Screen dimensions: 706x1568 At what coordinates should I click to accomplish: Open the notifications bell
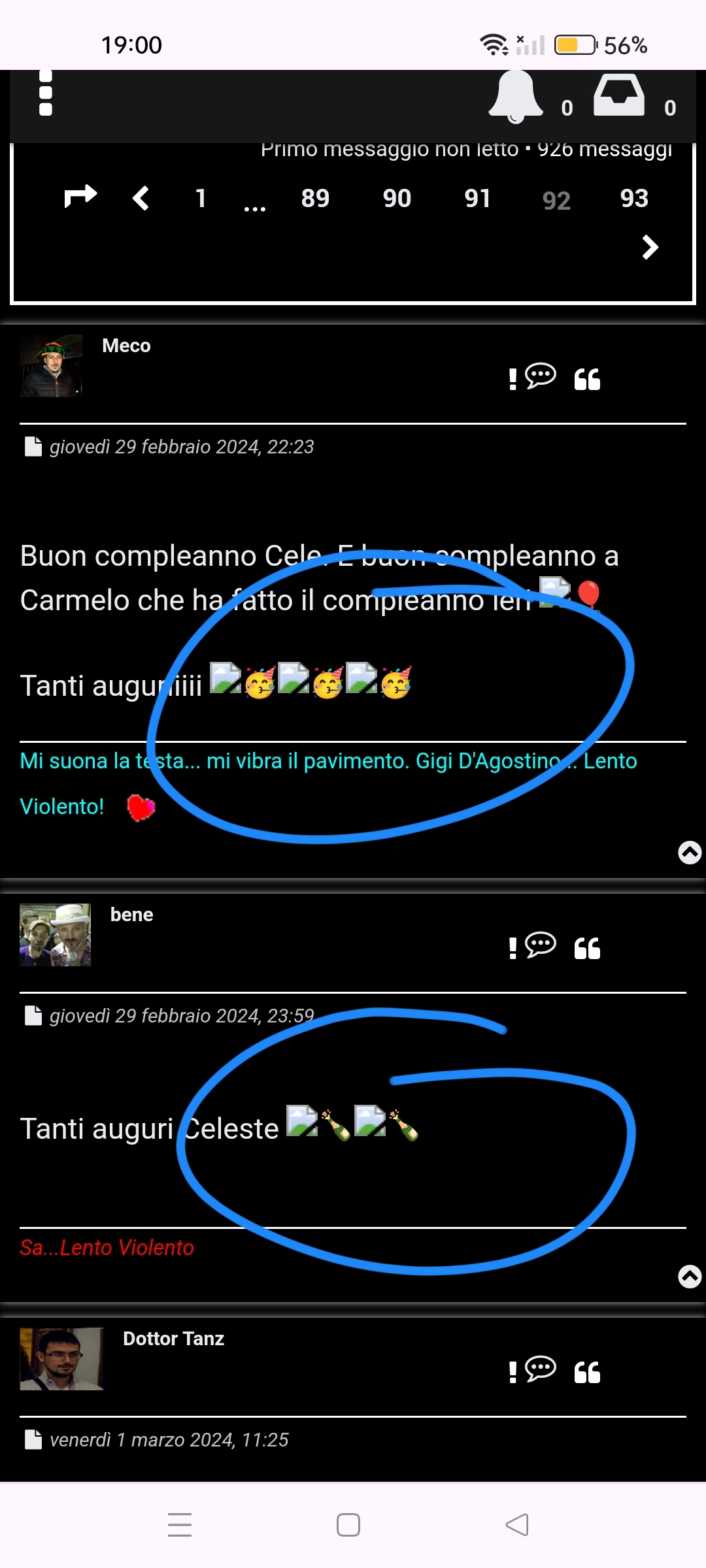click(x=516, y=97)
